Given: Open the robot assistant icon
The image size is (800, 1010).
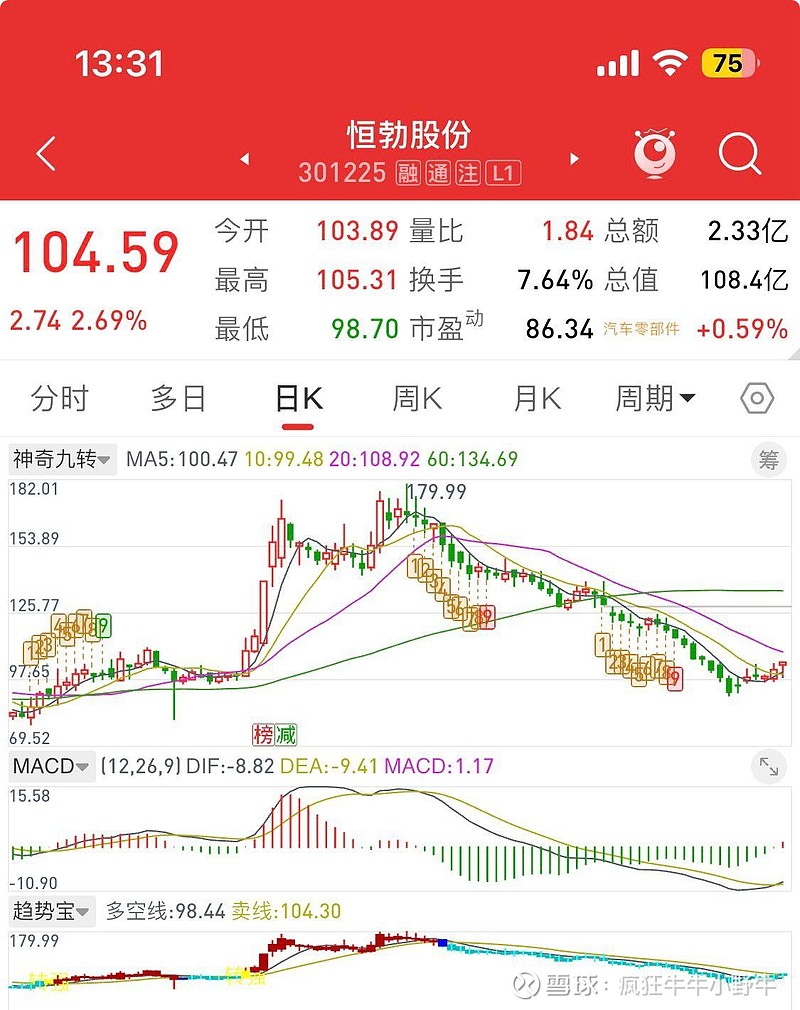Looking at the screenshot, I should 655,154.
